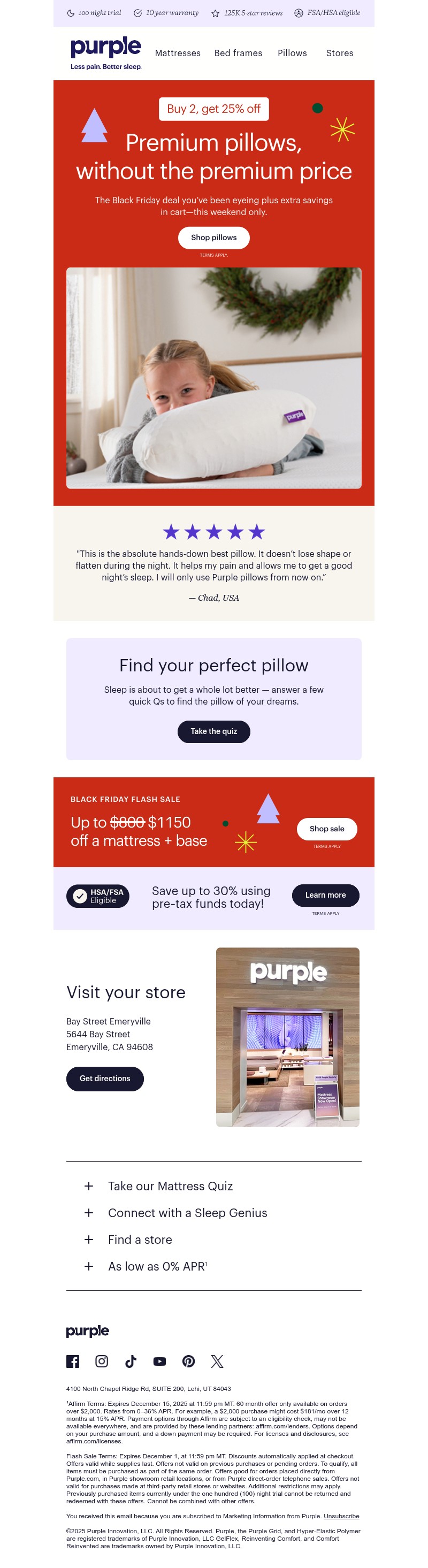Visit Purple's Facebook page
The height and width of the screenshot is (1568, 428).
pos(72,1361)
